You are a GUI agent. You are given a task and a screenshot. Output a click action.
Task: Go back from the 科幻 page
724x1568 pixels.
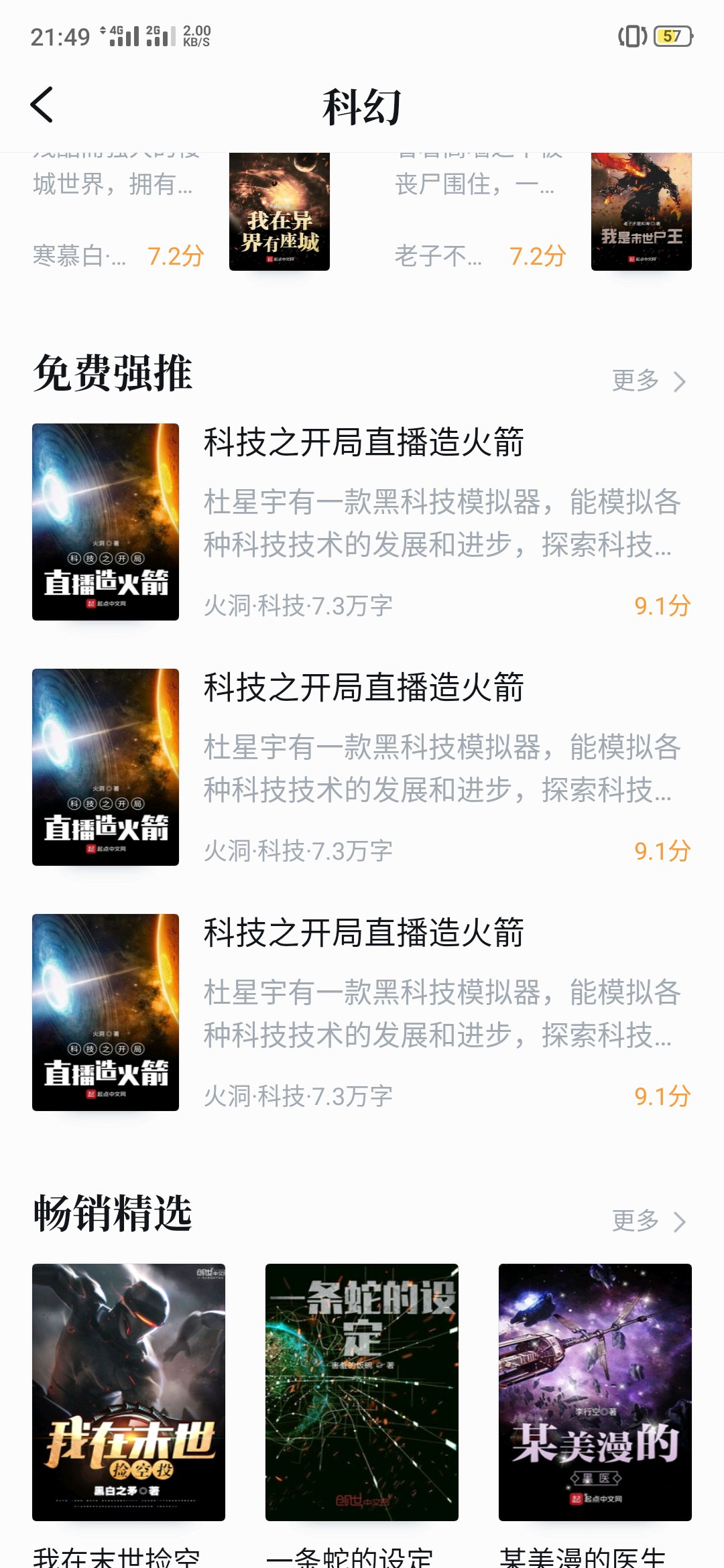pos(42,105)
